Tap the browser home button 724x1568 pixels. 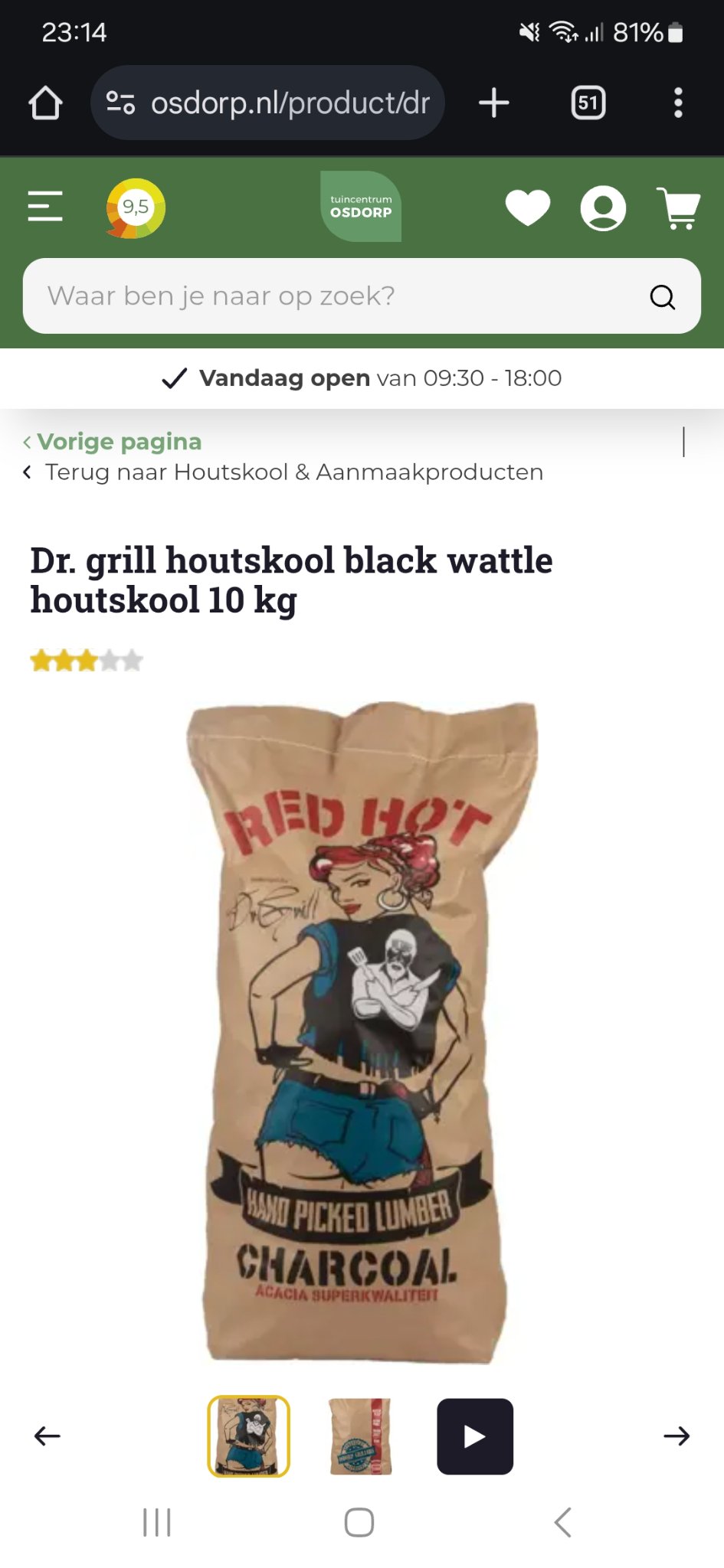point(45,103)
